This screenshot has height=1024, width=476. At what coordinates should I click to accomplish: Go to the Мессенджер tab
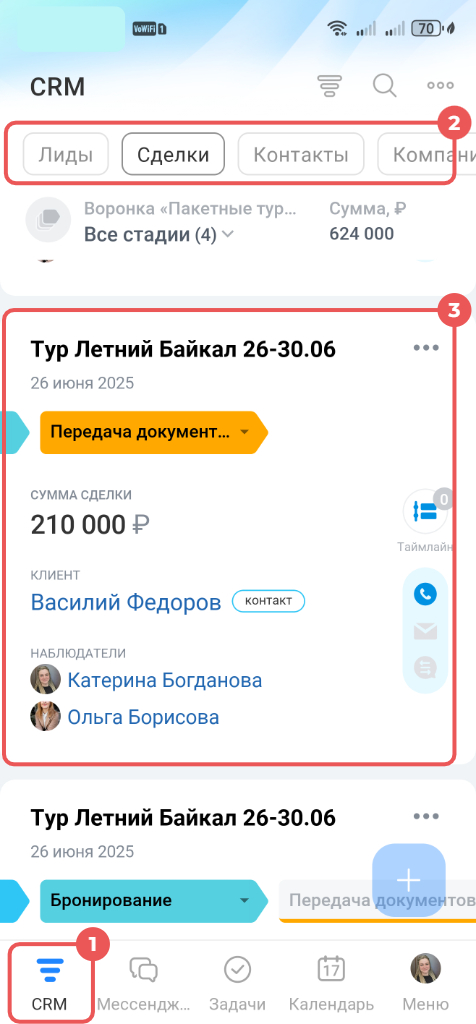pyautogui.click(x=144, y=983)
